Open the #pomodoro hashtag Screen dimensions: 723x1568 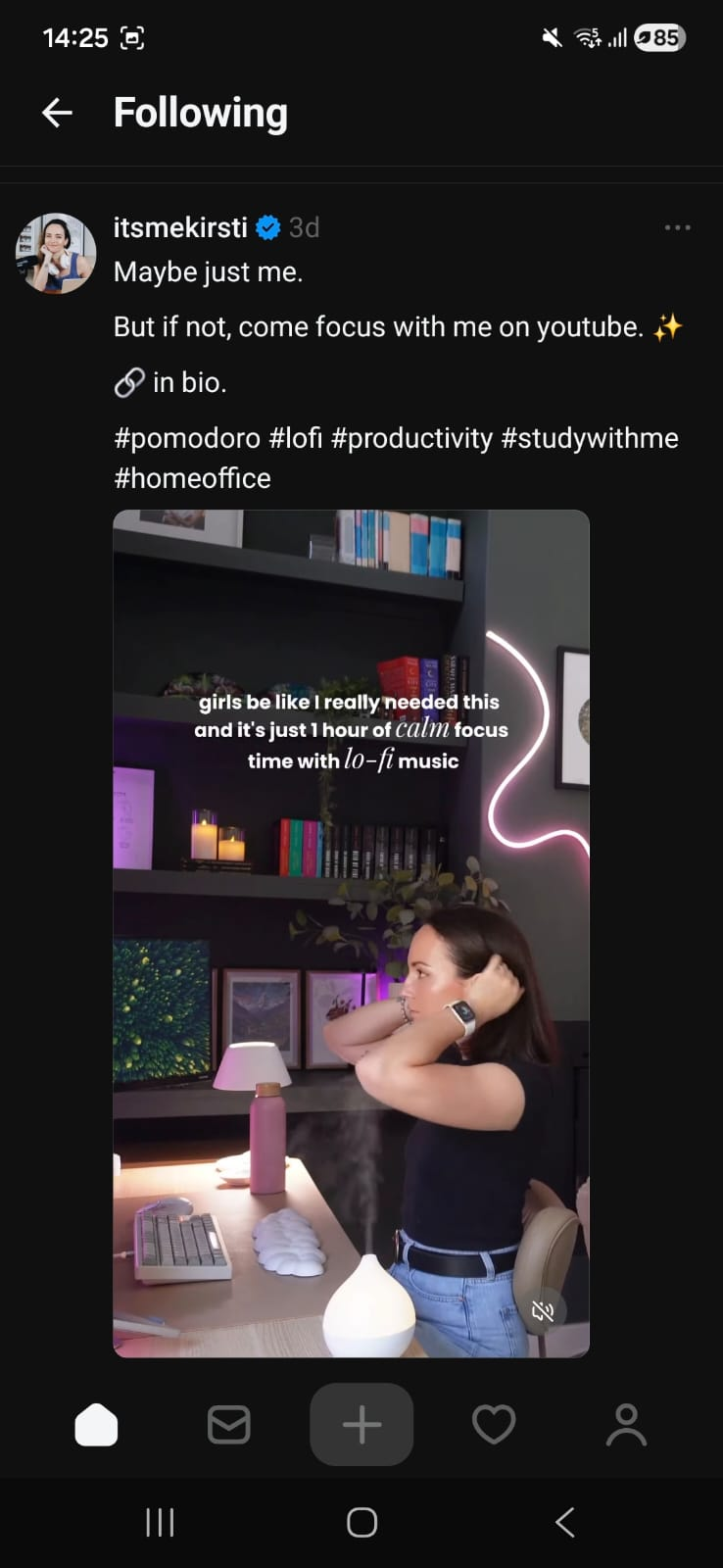[187, 438]
